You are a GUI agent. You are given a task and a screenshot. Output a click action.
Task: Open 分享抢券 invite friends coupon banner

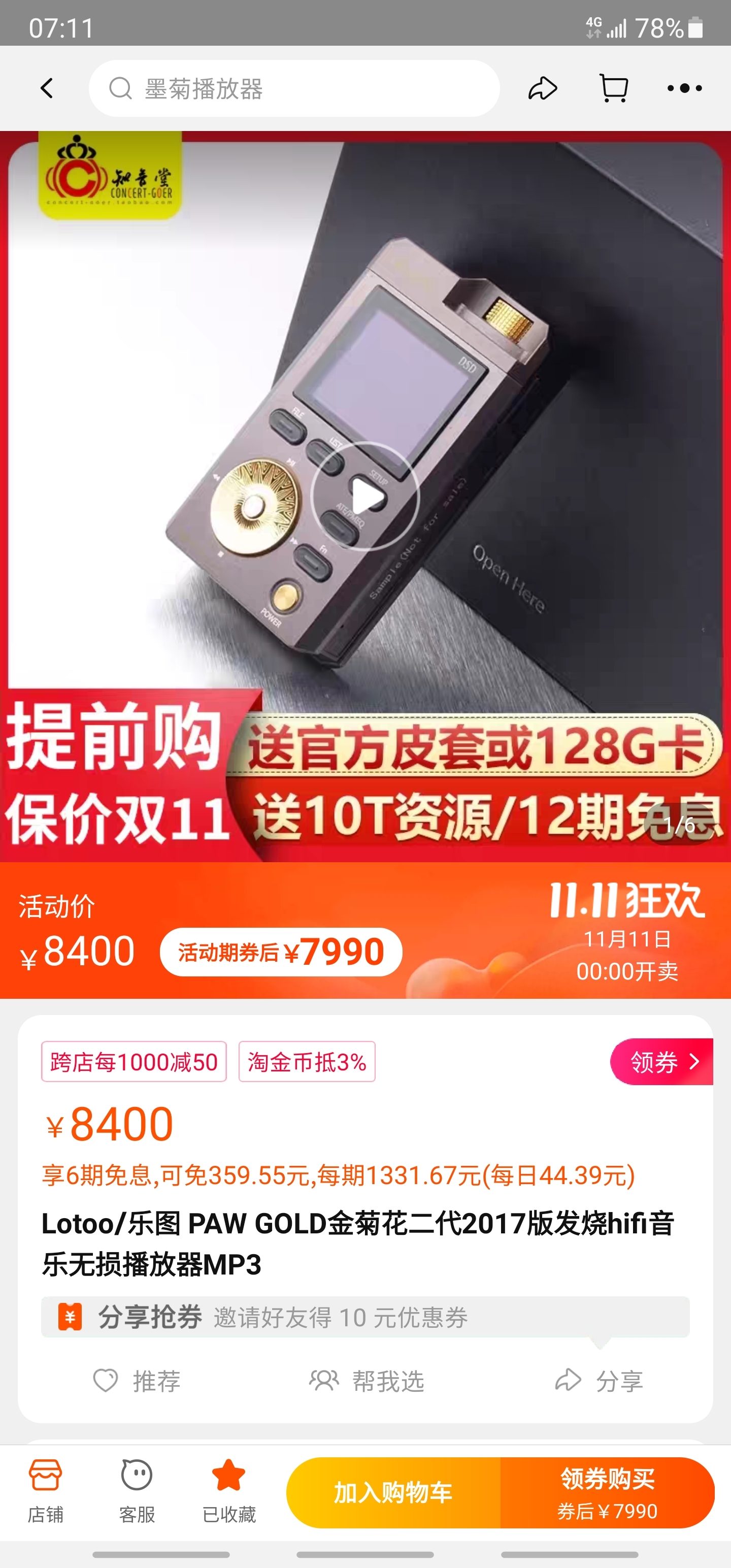pyautogui.click(x=365, y=1317)
